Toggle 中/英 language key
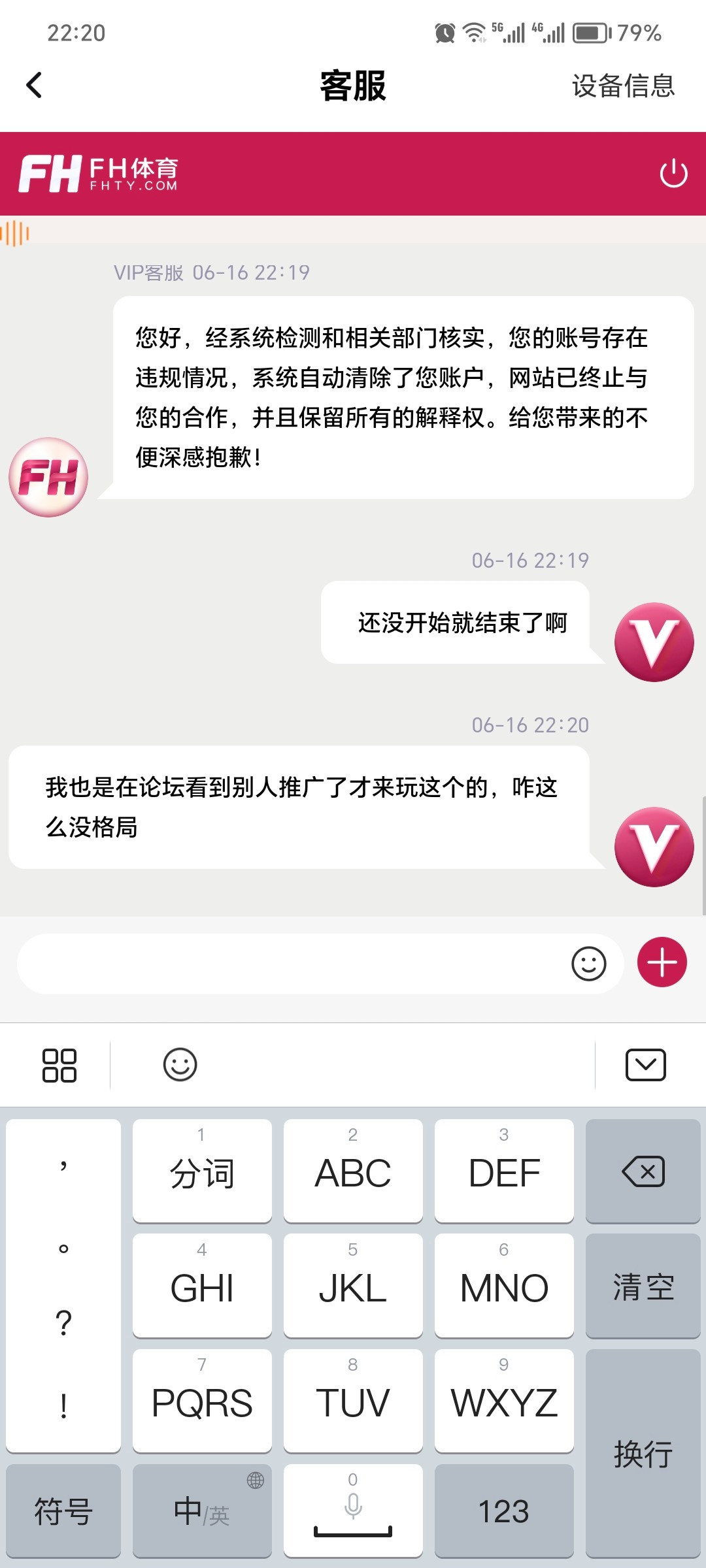 [201, 1511]
